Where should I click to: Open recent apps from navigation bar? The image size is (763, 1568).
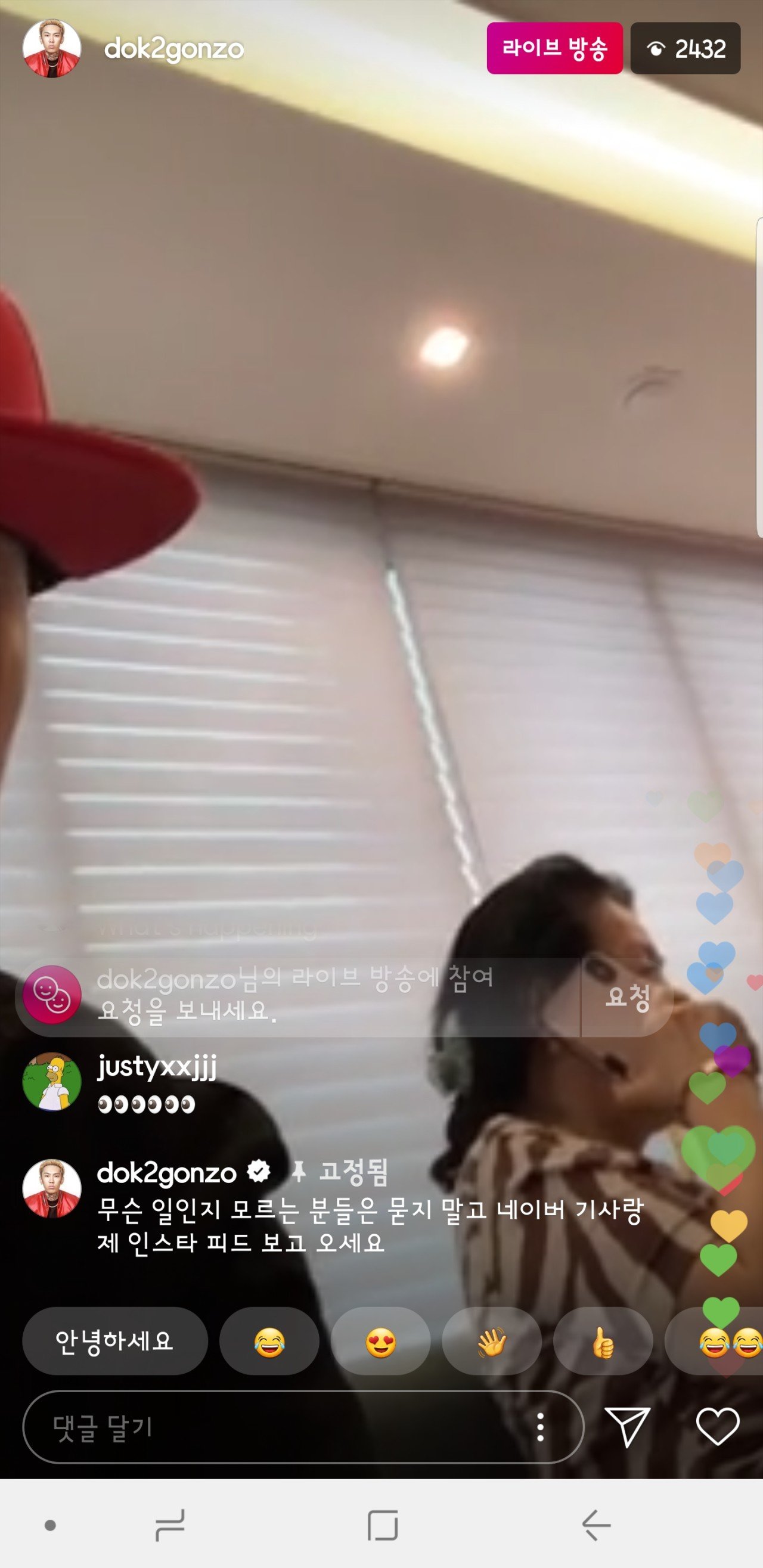pyautogui.click(x=170, y=1524)
